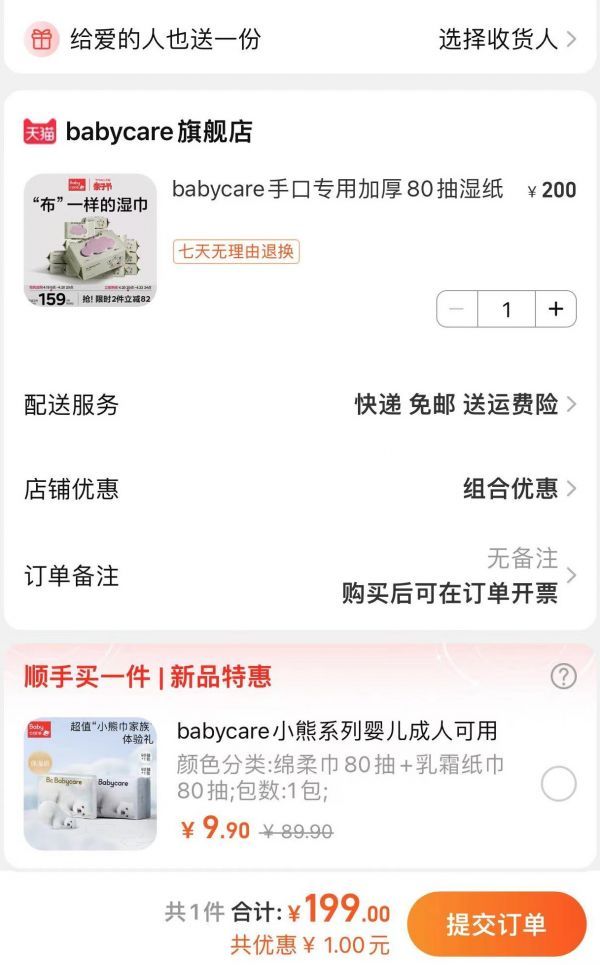This screenshot has width=600, height=965.
Task: Tap the quantity field showing 1
Action: (x=506, y=309)
